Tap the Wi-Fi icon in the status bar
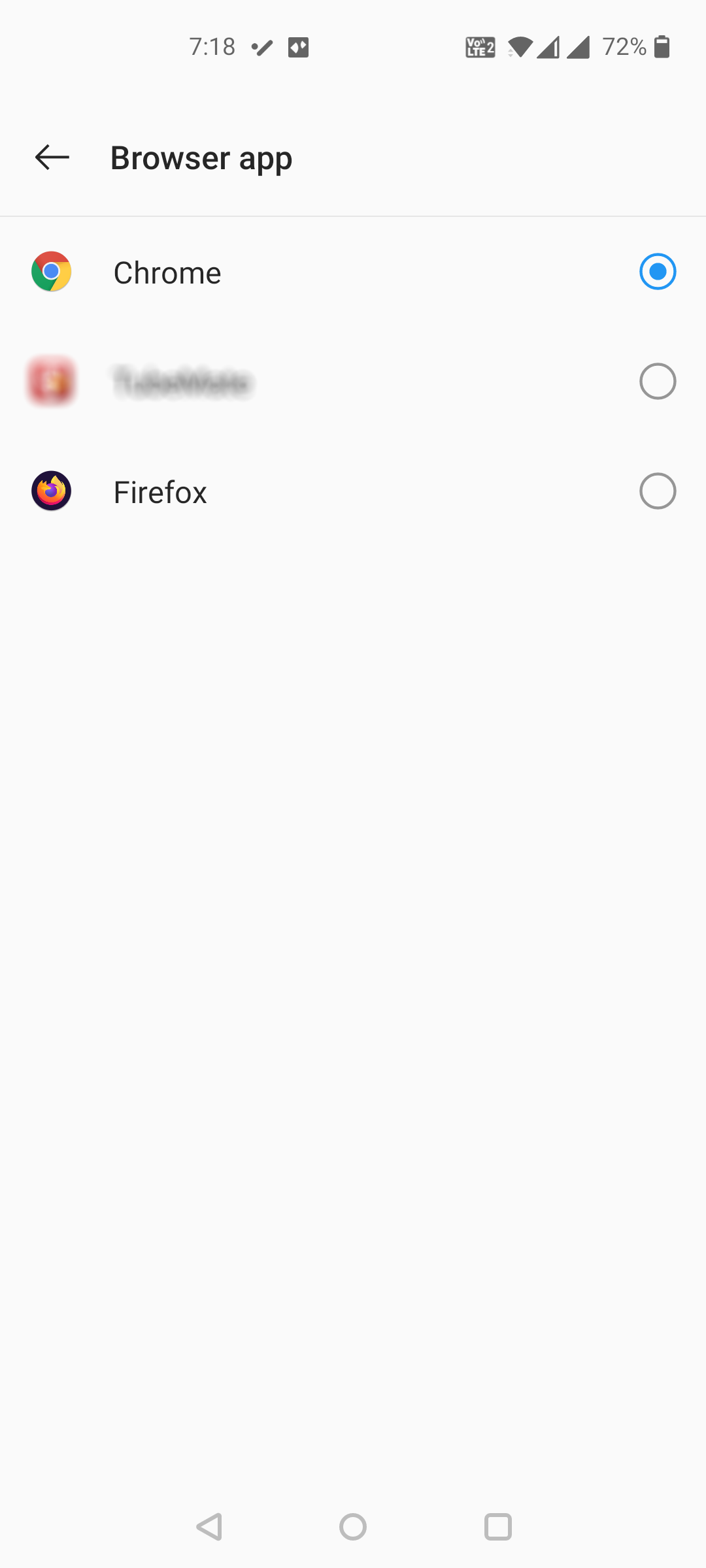This screenshot has height=1568, width=706. (x=520, y=47)
